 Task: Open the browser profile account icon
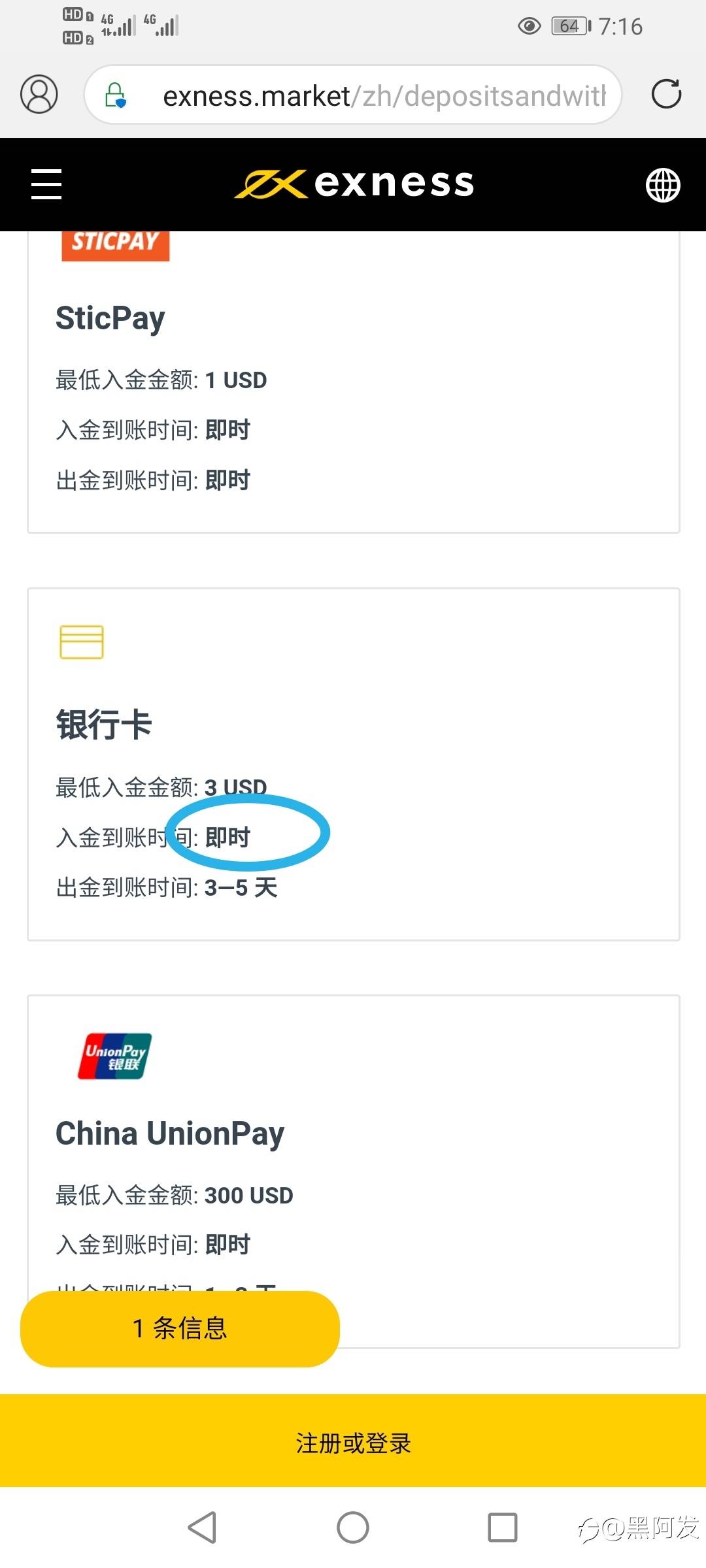coord(39,94)
